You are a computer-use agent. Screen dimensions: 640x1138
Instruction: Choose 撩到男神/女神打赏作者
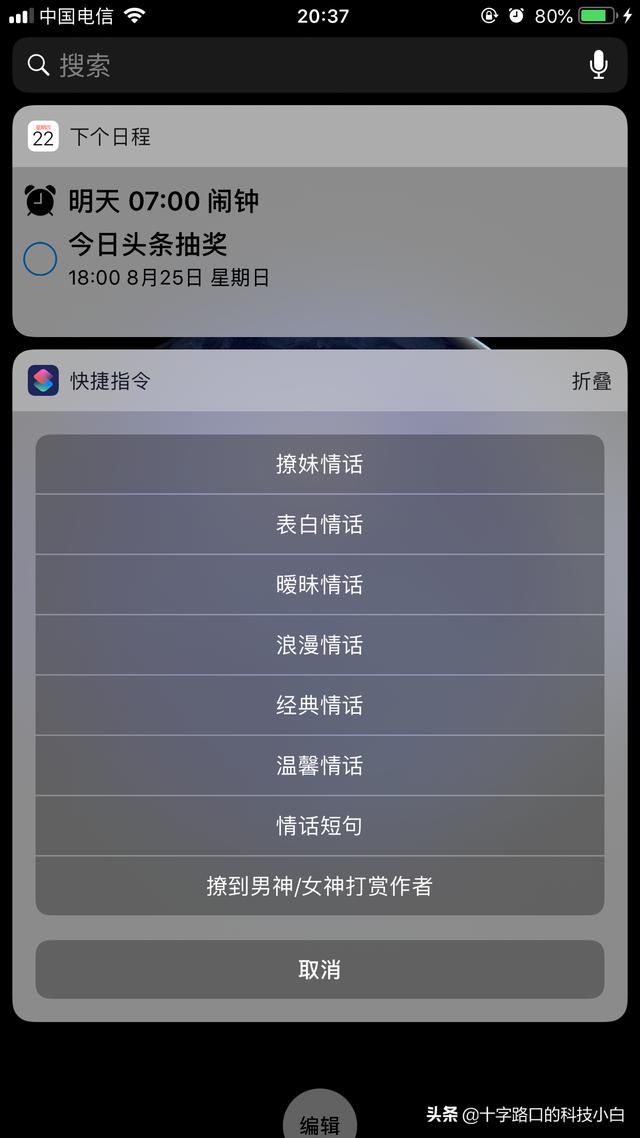(x=320, y=886)
